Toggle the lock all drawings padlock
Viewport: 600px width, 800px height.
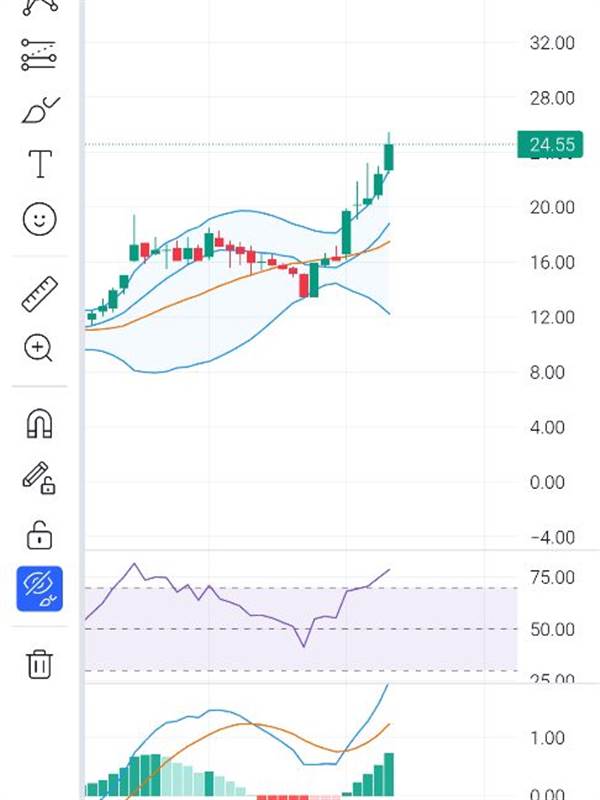pos(39,534)
